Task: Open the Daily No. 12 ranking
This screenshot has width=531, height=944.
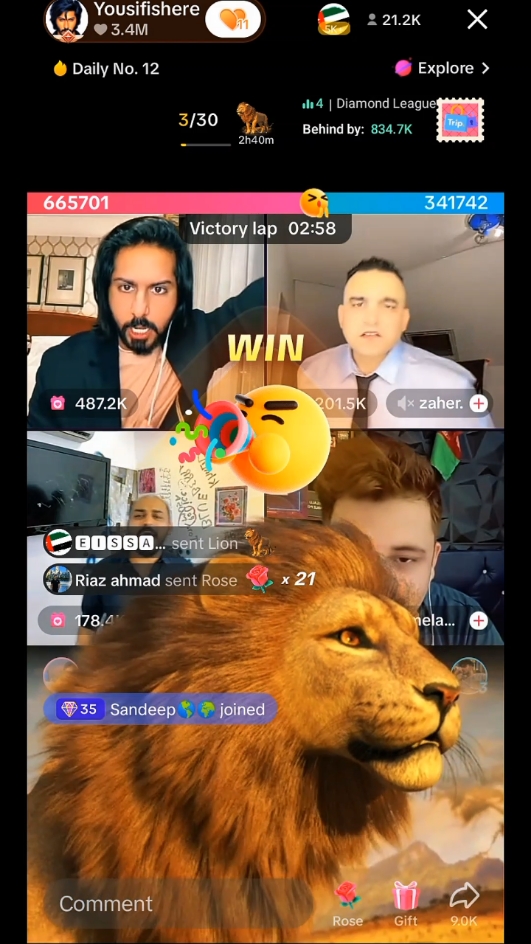Action: [x=107, y=69]
